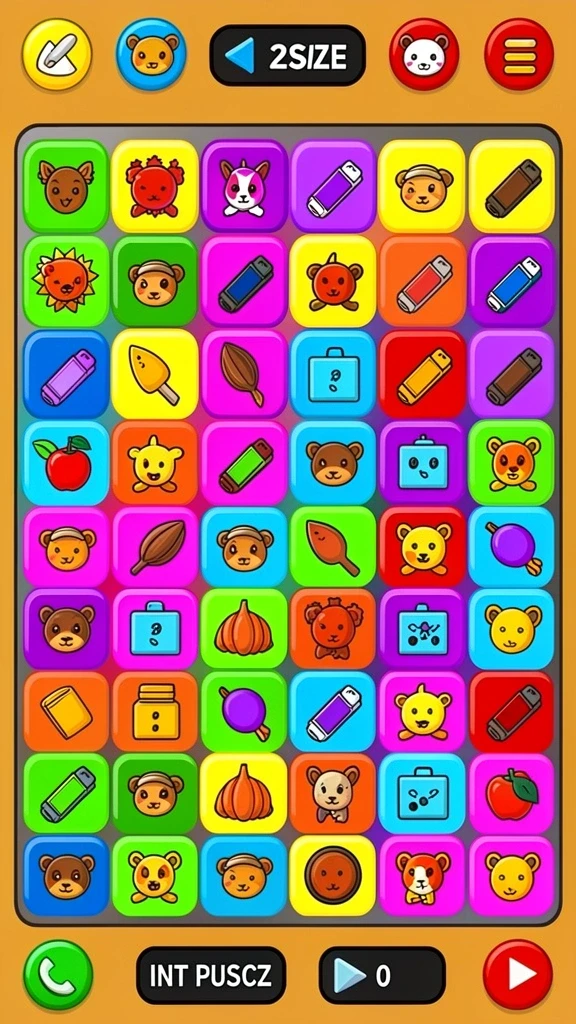Select the red apple on cyan tile
Image resolution: width=576 pixels, height=1024 pixels.
pos(67,464)
